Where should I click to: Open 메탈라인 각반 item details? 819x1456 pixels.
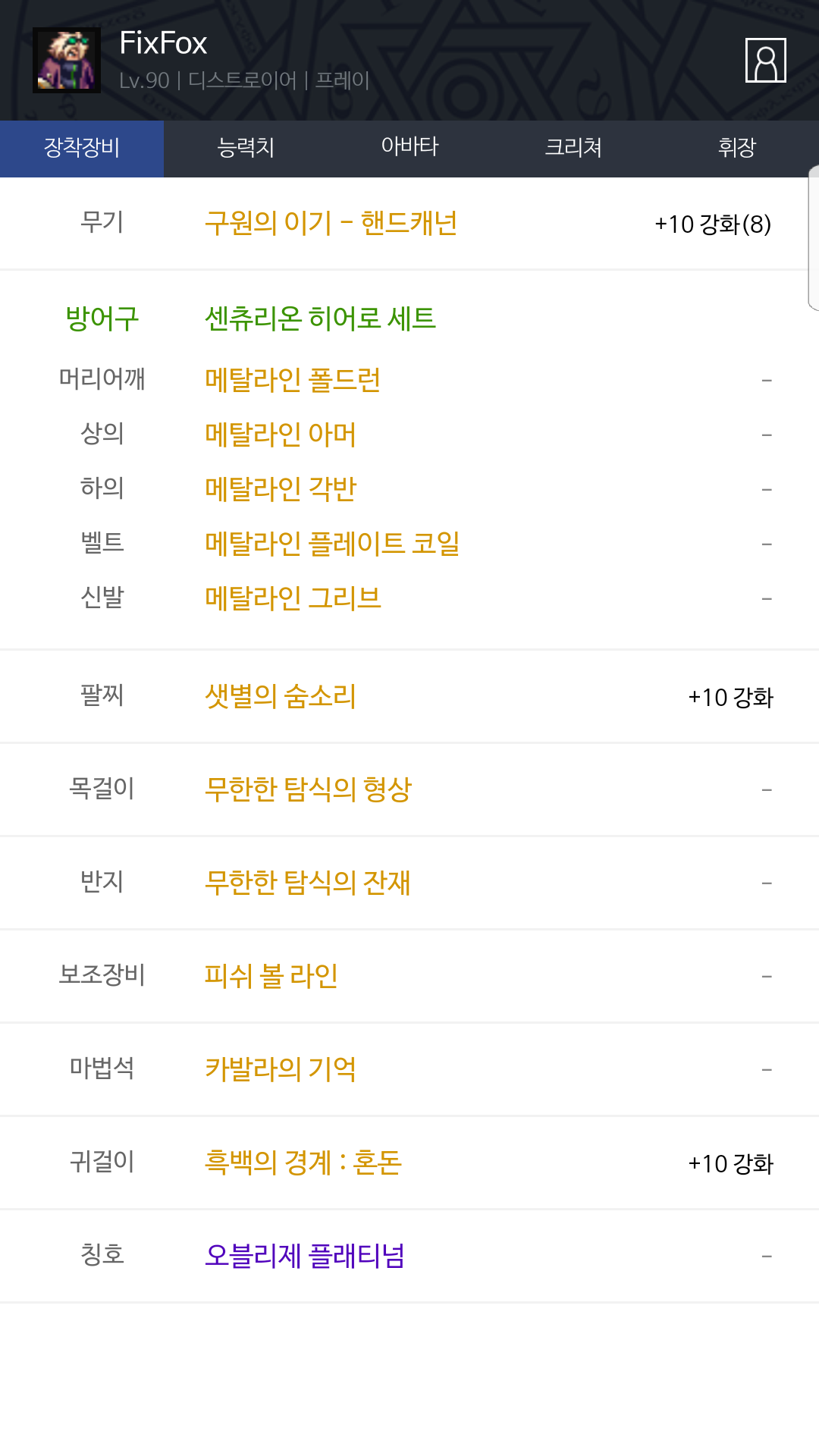click(281, 489)
